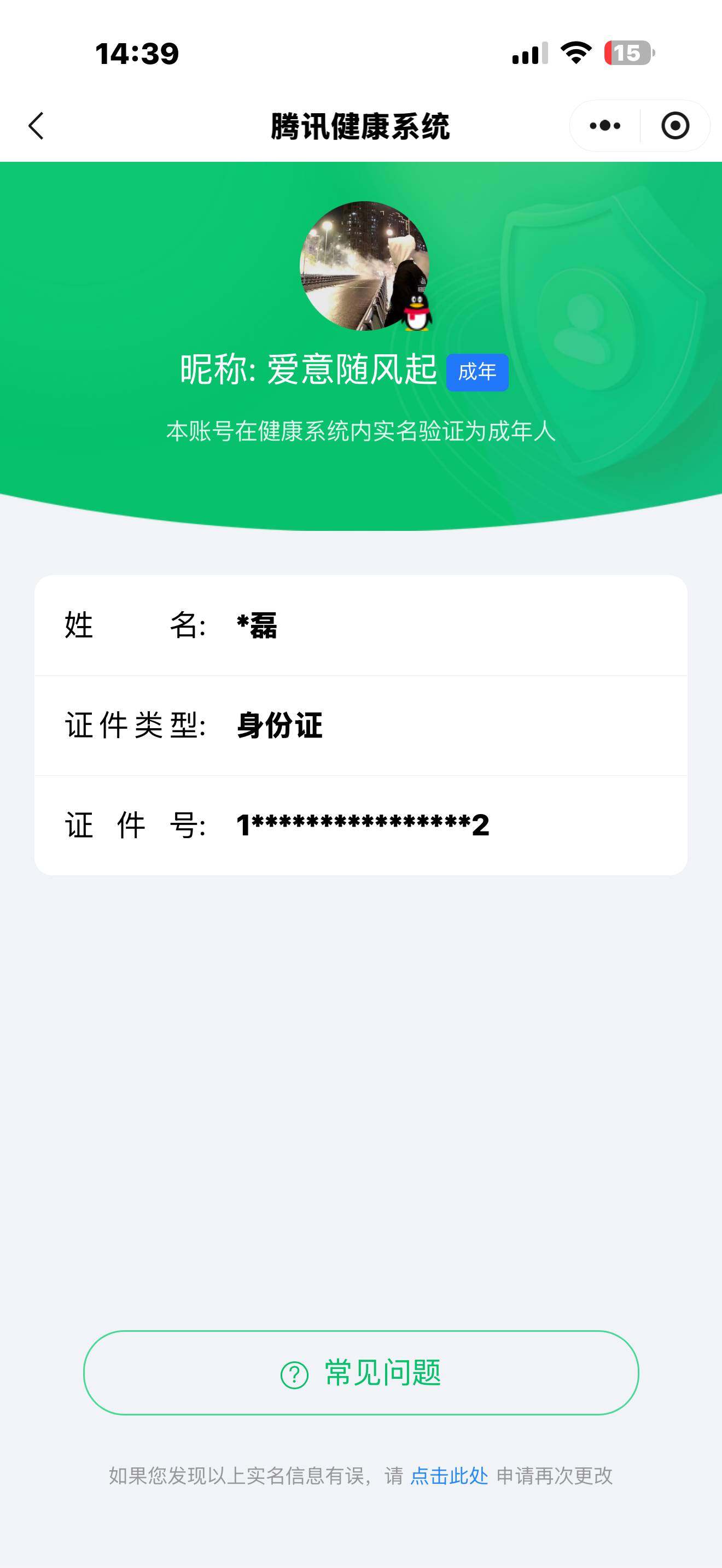Expand the 证件号 ID number row

360,826
